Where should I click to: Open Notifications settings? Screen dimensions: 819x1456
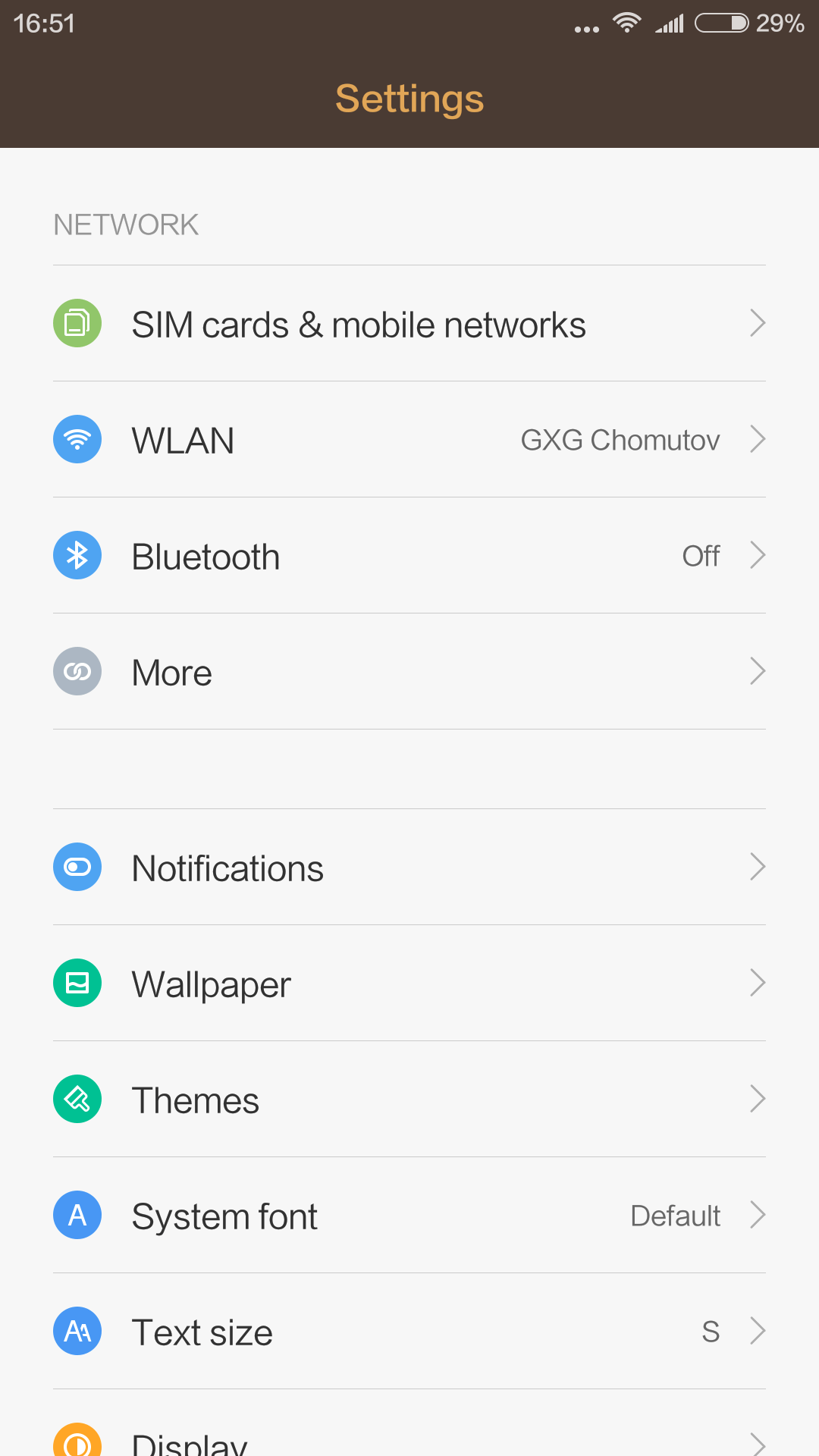[409, 868]
